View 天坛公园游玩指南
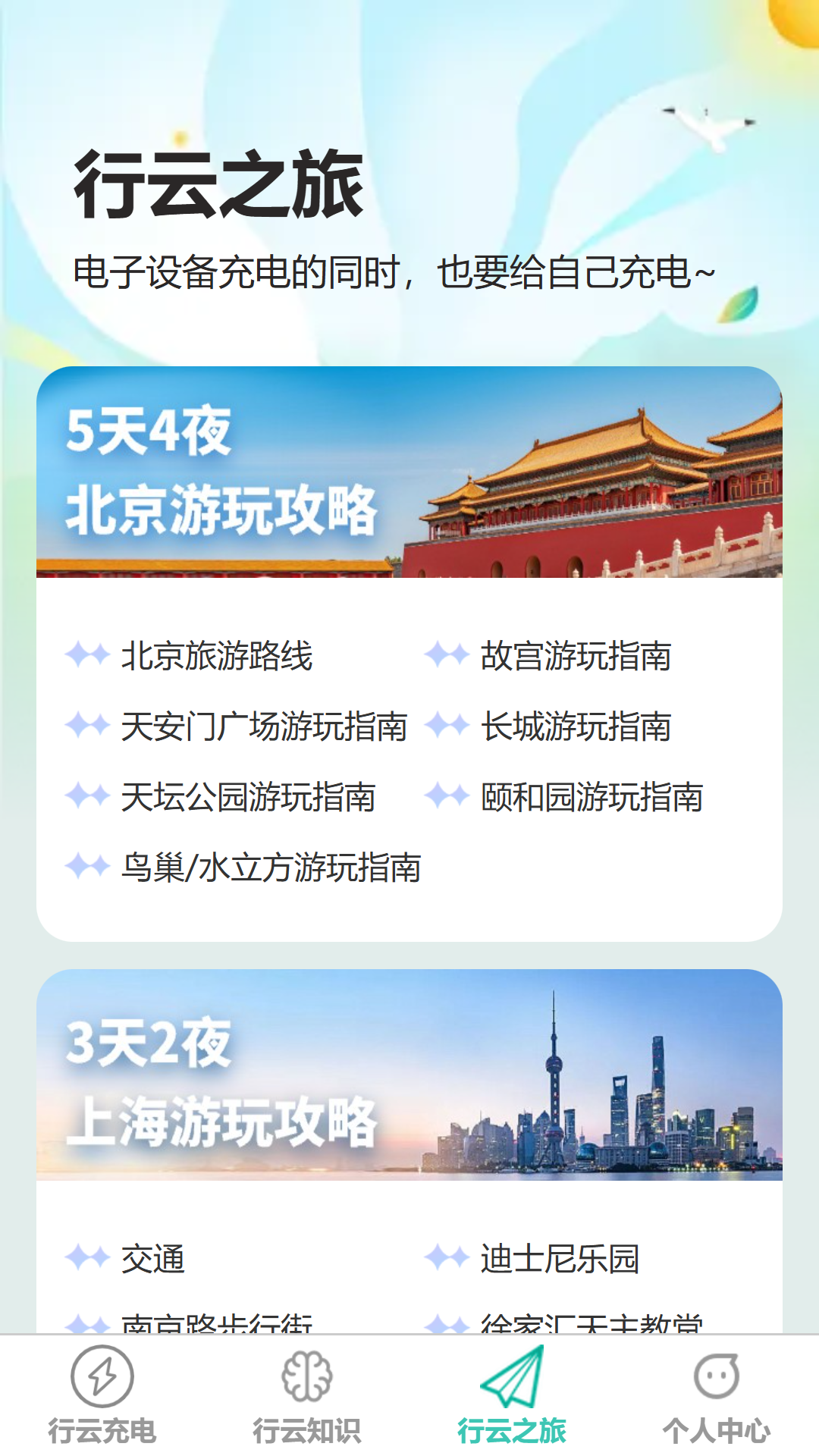The width and height of the screenshot is (819, 1456). click(x=248, y=797)
